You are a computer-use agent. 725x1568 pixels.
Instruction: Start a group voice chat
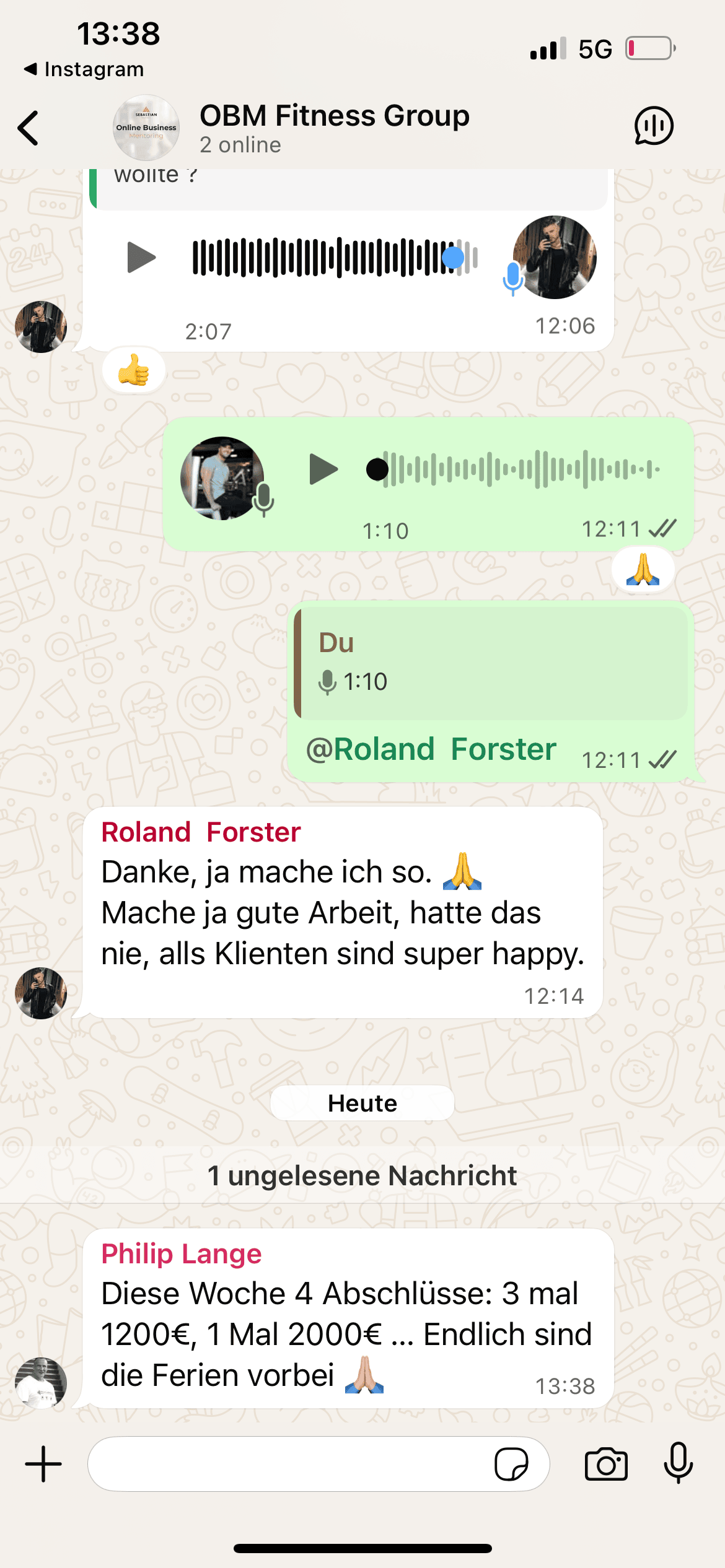click(x=654, y=126)
